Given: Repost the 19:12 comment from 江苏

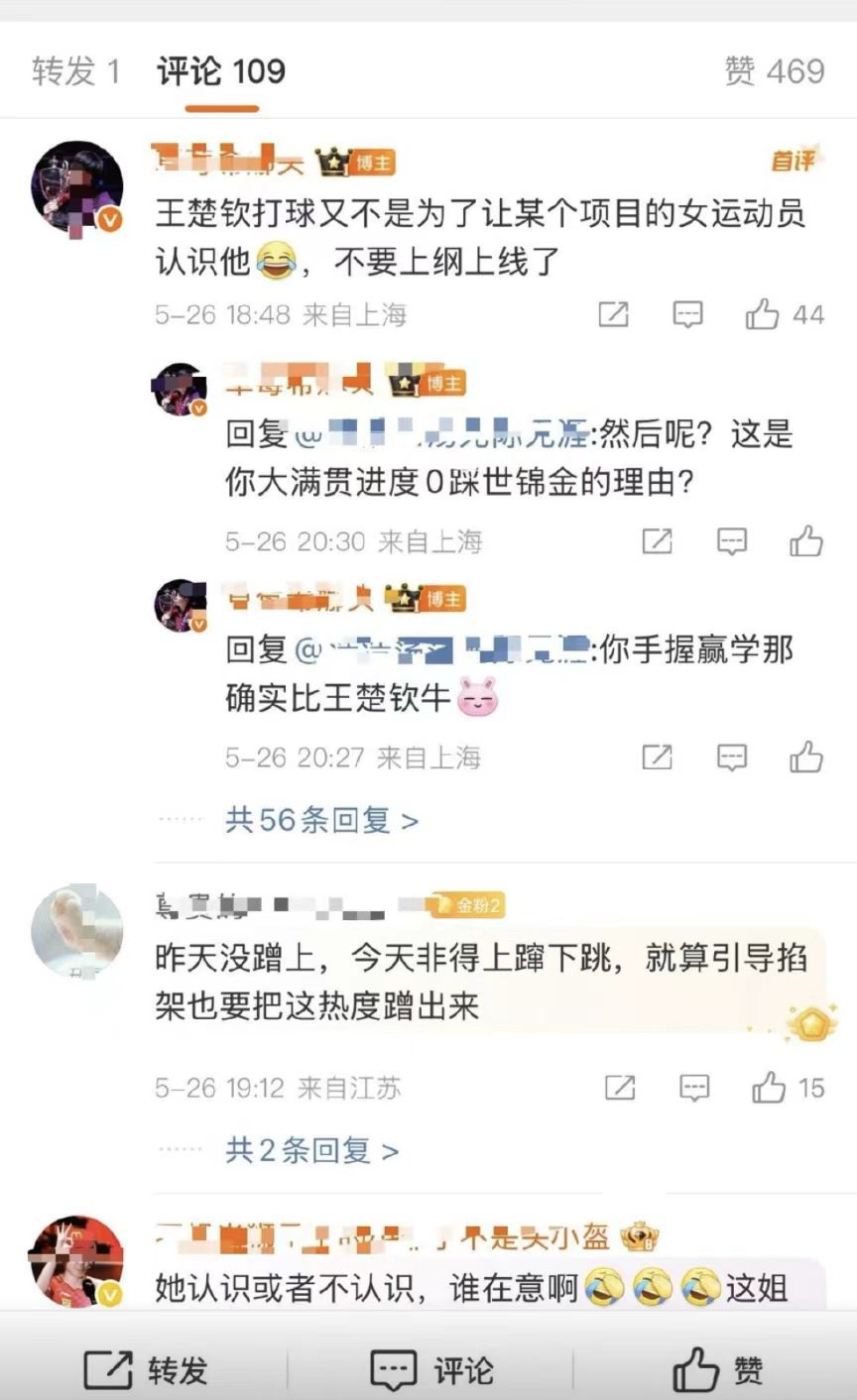Looking at the screenshot, I should (620, 1088).
